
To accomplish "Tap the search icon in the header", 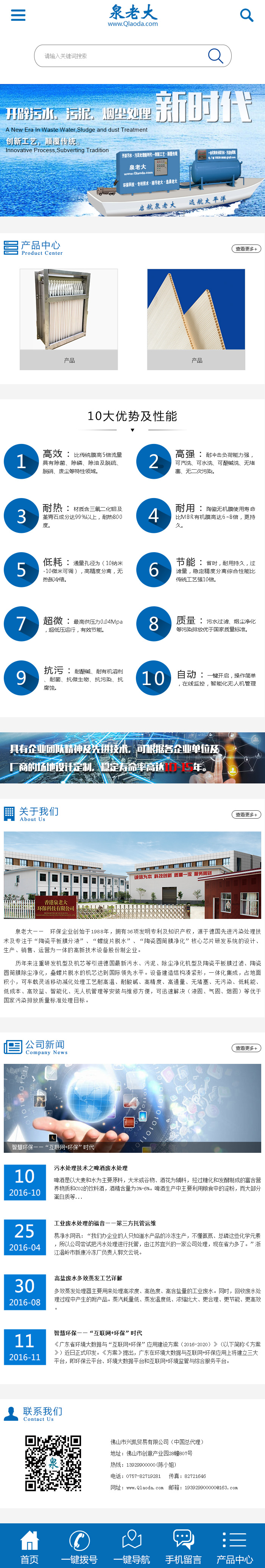I will (x=246, y=15).
